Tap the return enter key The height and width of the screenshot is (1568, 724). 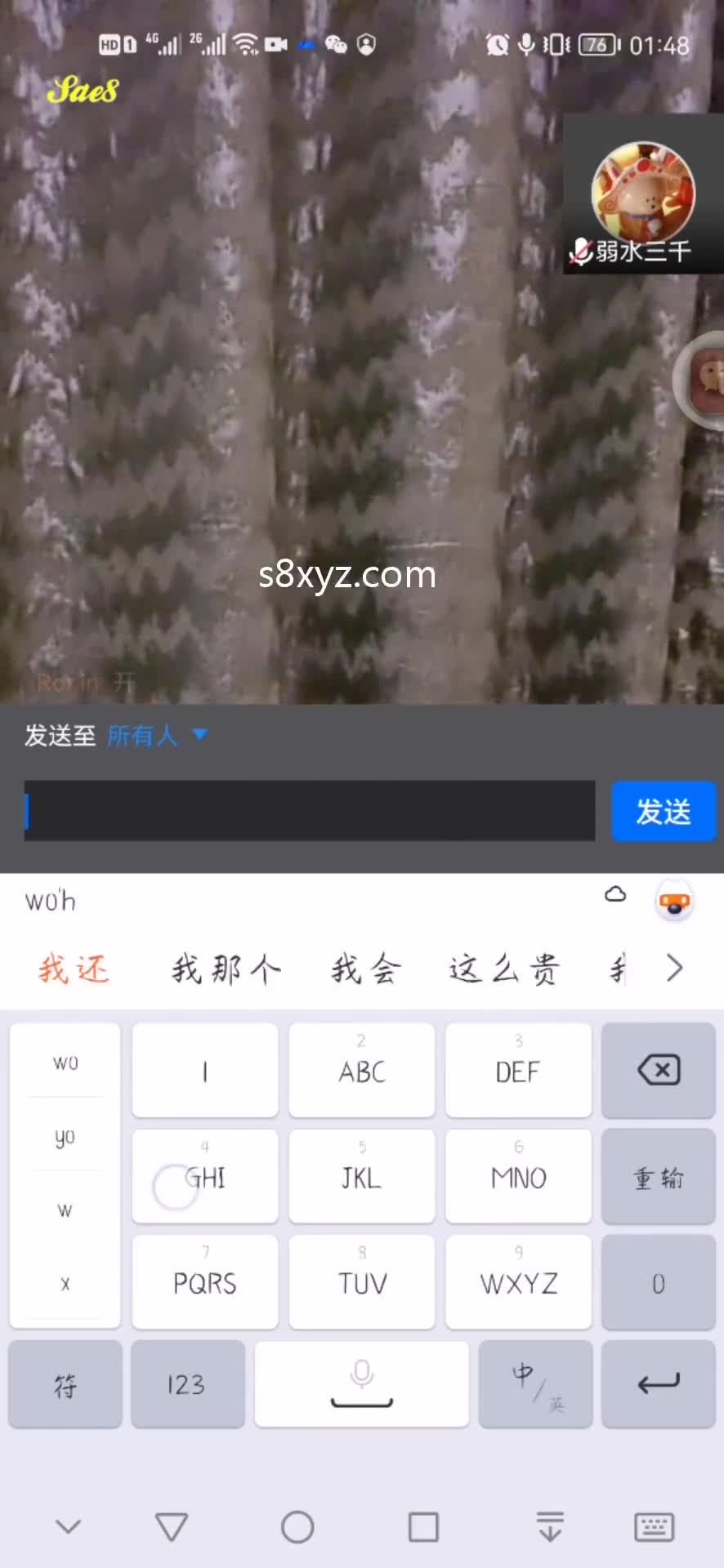pyautogui.click(x=658, y=1385)
